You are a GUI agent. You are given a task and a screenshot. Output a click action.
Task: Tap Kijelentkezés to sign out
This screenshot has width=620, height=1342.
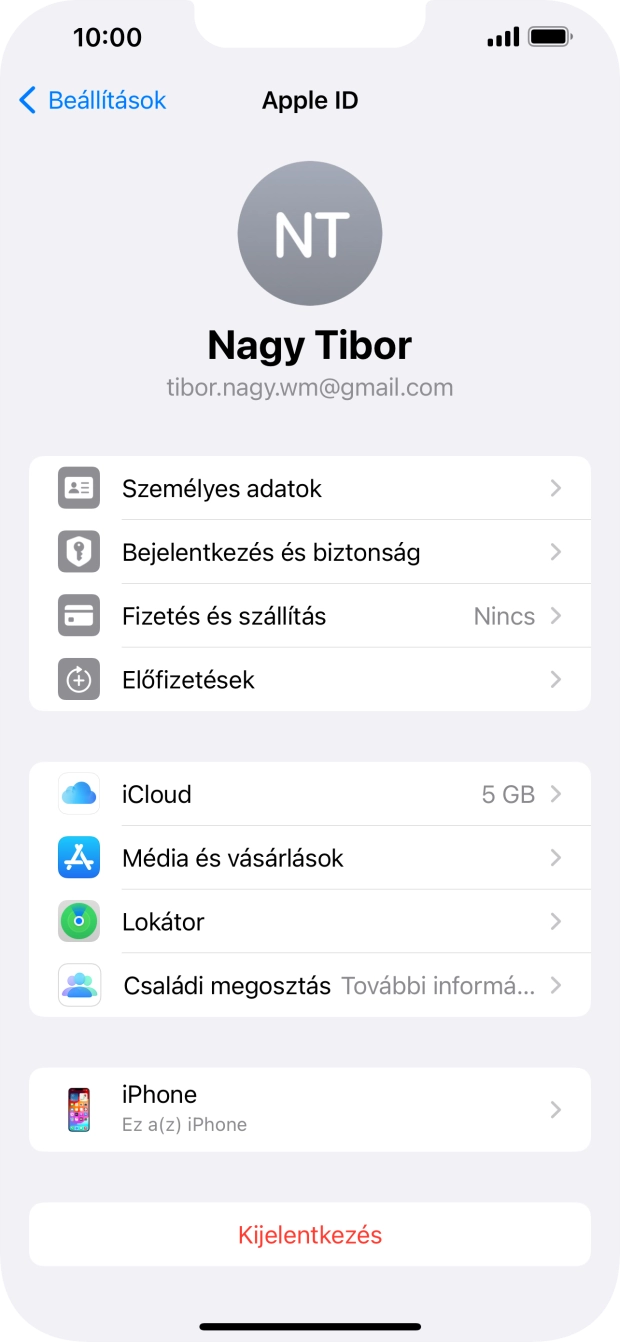tap(310, 1235)
